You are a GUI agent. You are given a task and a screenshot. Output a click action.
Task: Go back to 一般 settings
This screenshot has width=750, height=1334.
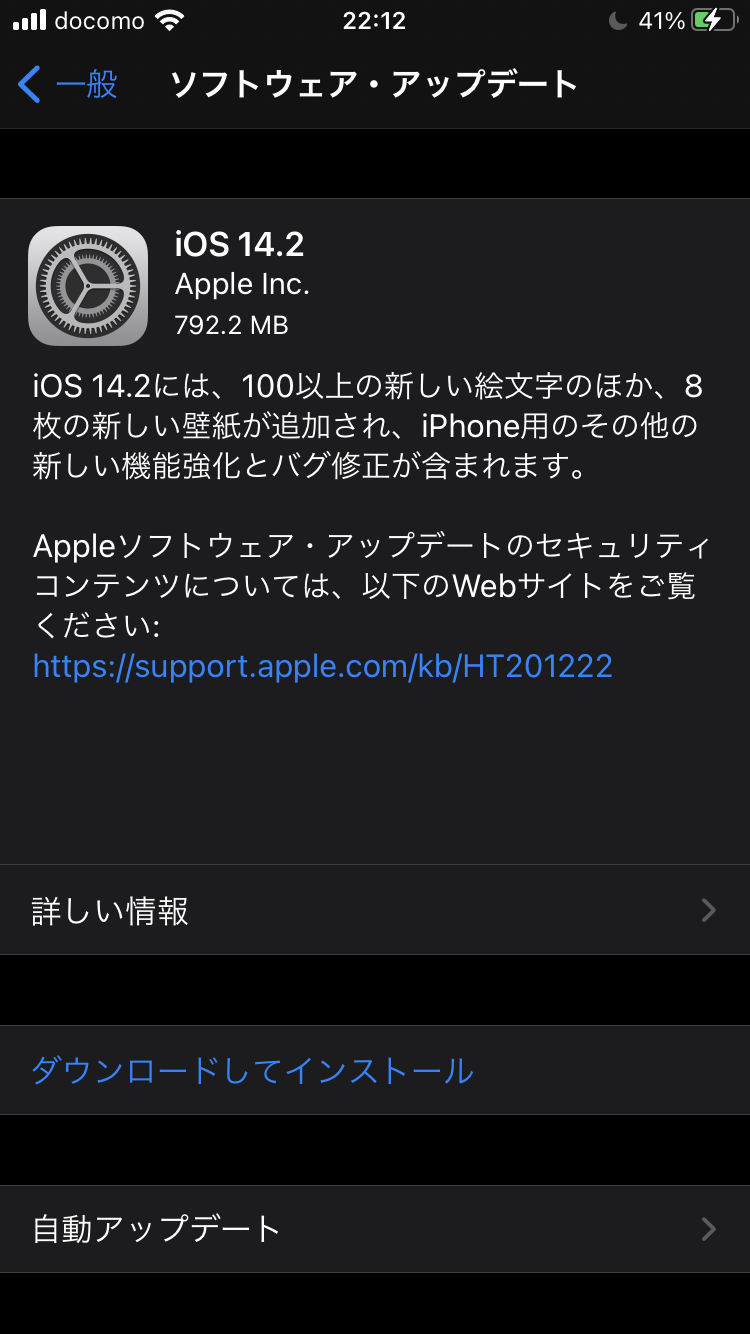[x=68, y=85]
